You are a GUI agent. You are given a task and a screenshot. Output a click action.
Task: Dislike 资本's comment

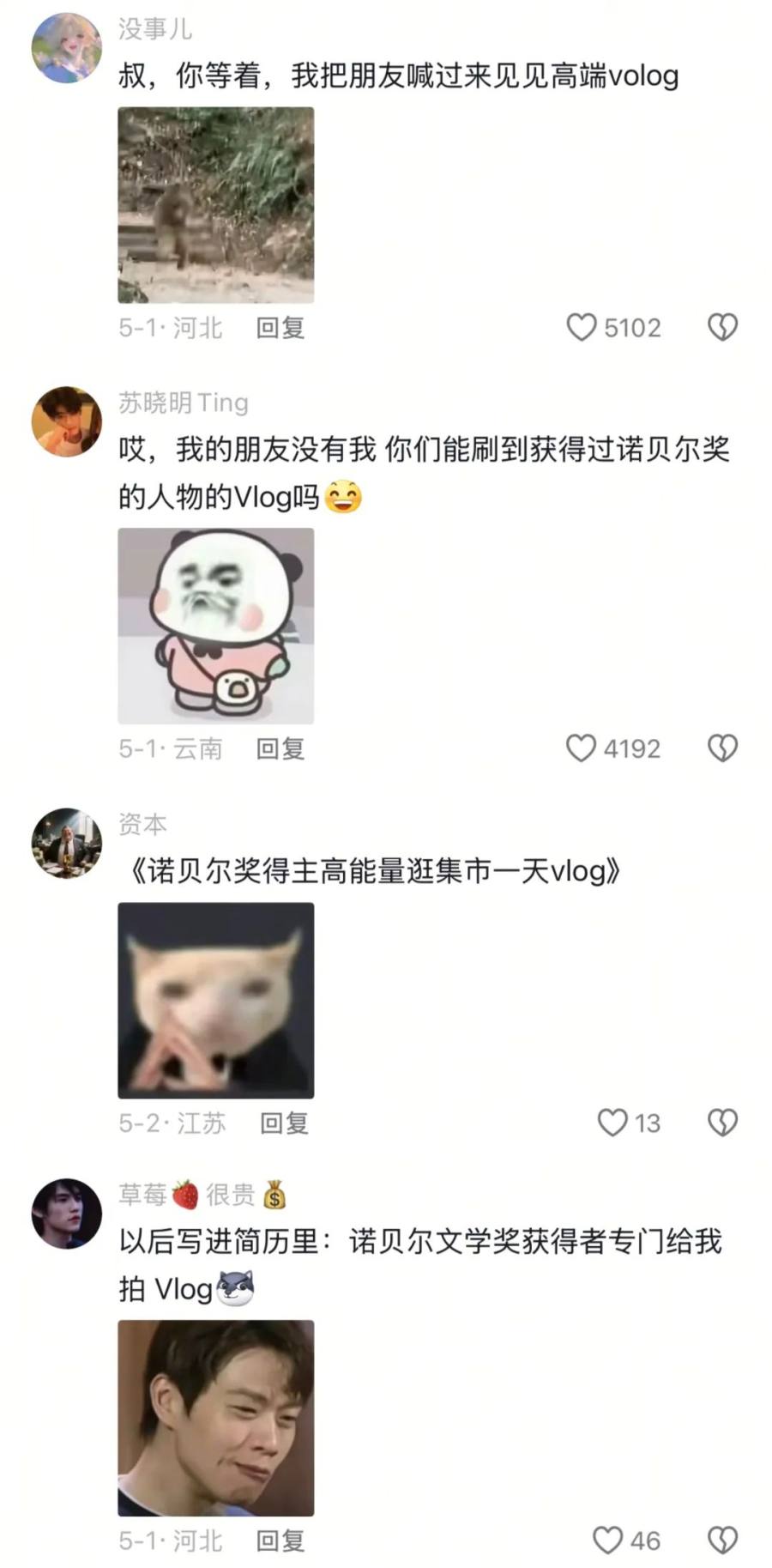(x=722, y=1123)
